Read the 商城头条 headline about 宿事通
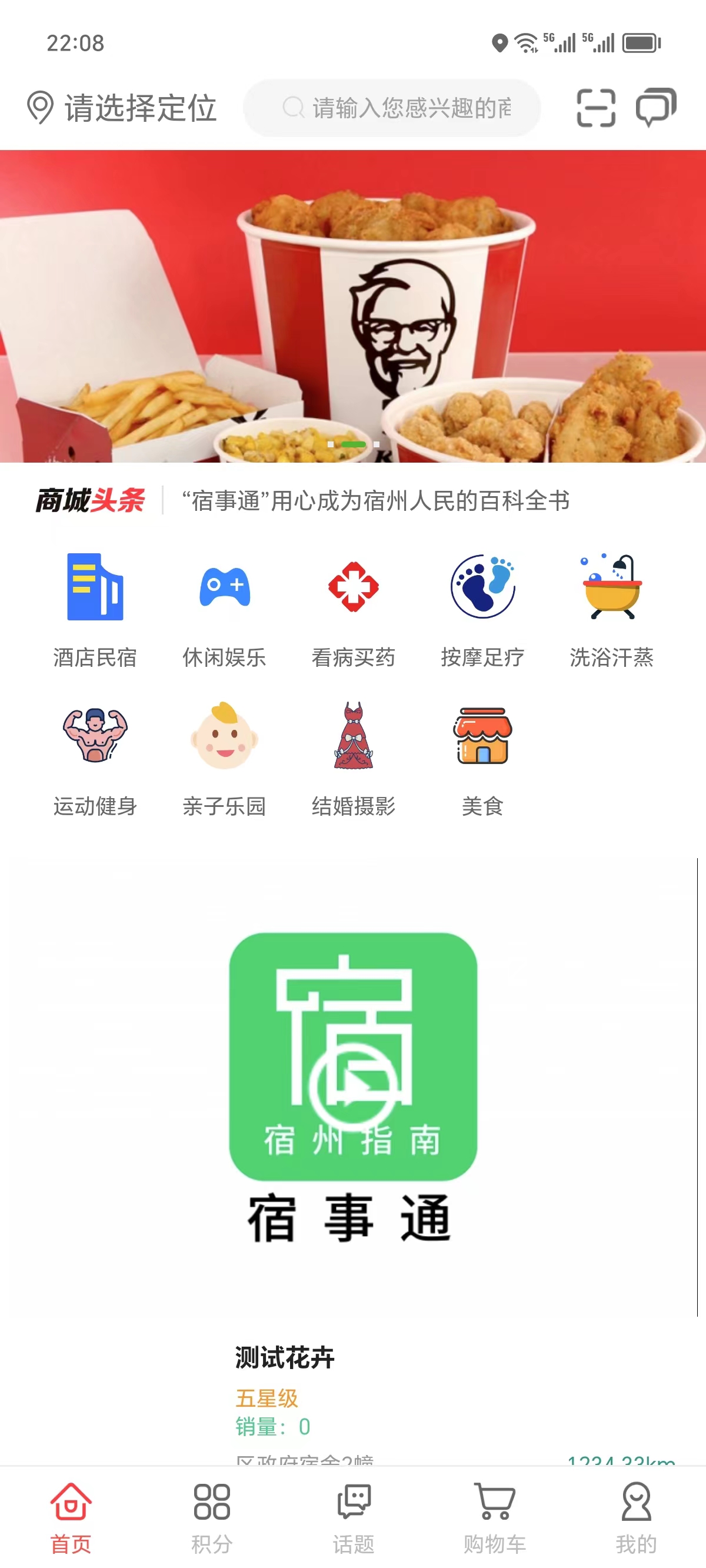 coord(375,500)
